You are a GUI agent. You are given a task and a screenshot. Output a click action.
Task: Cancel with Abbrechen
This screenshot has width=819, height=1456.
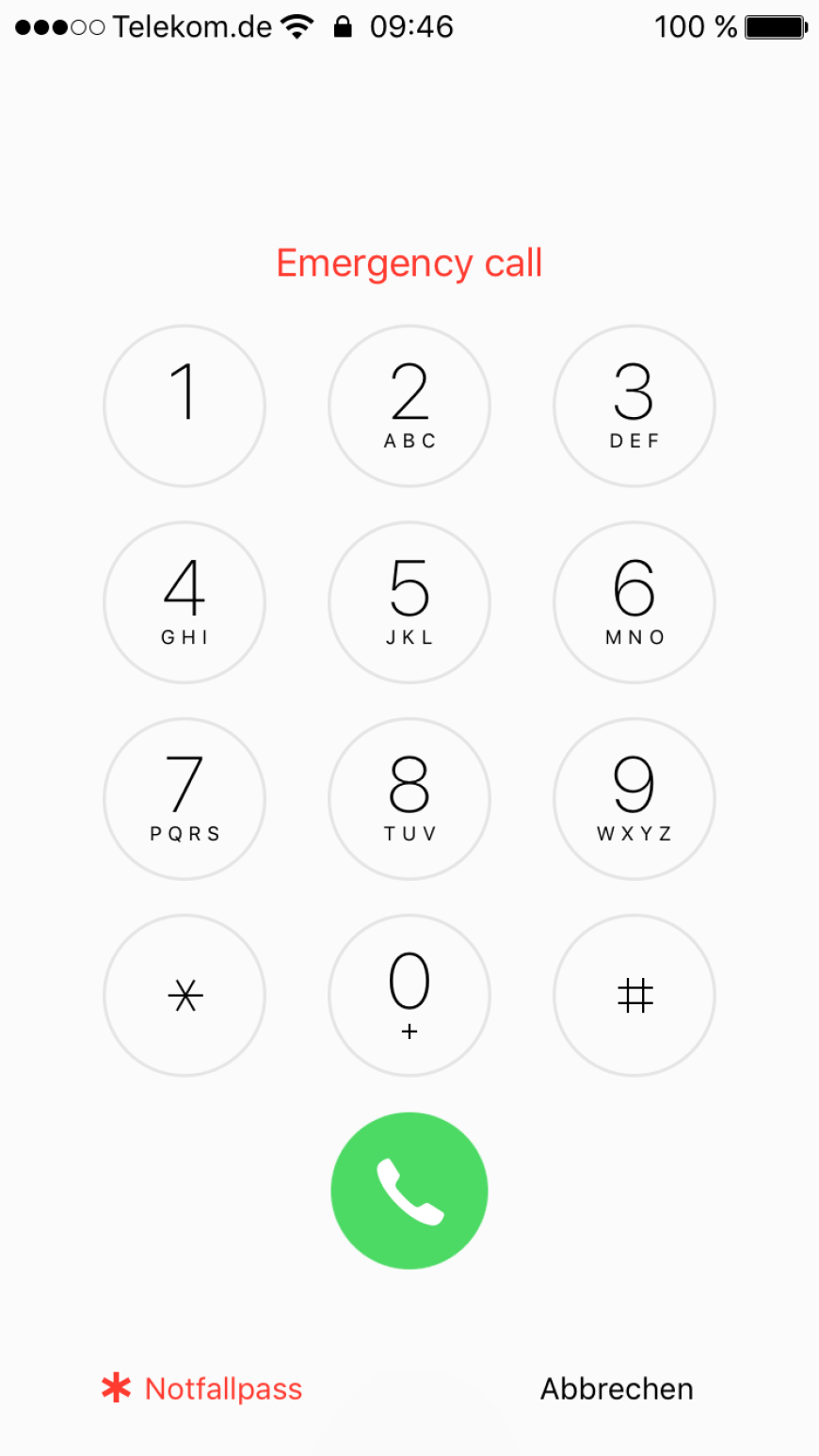[617, 1388]
